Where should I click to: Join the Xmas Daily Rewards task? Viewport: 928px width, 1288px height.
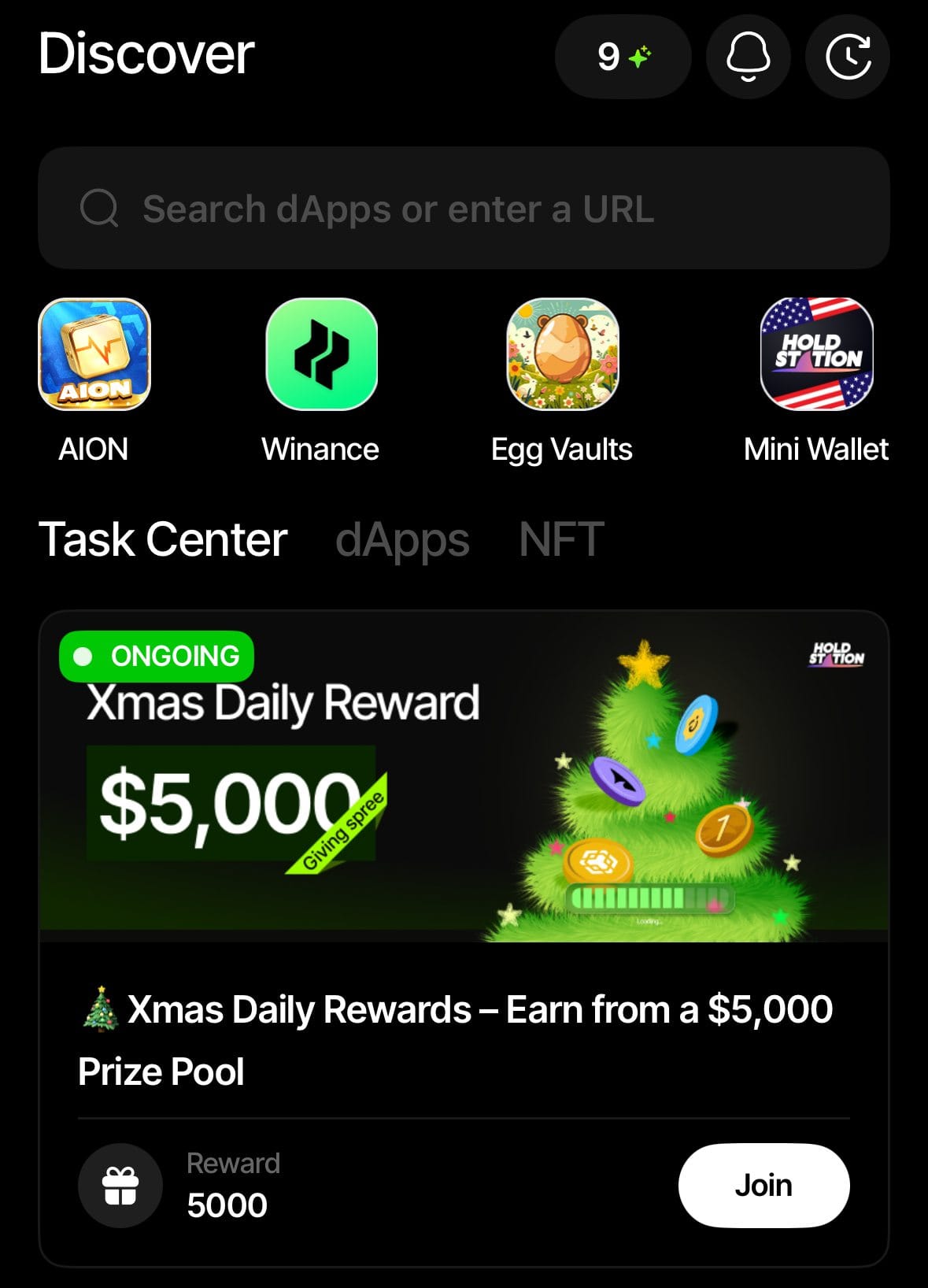point(763,1185)
